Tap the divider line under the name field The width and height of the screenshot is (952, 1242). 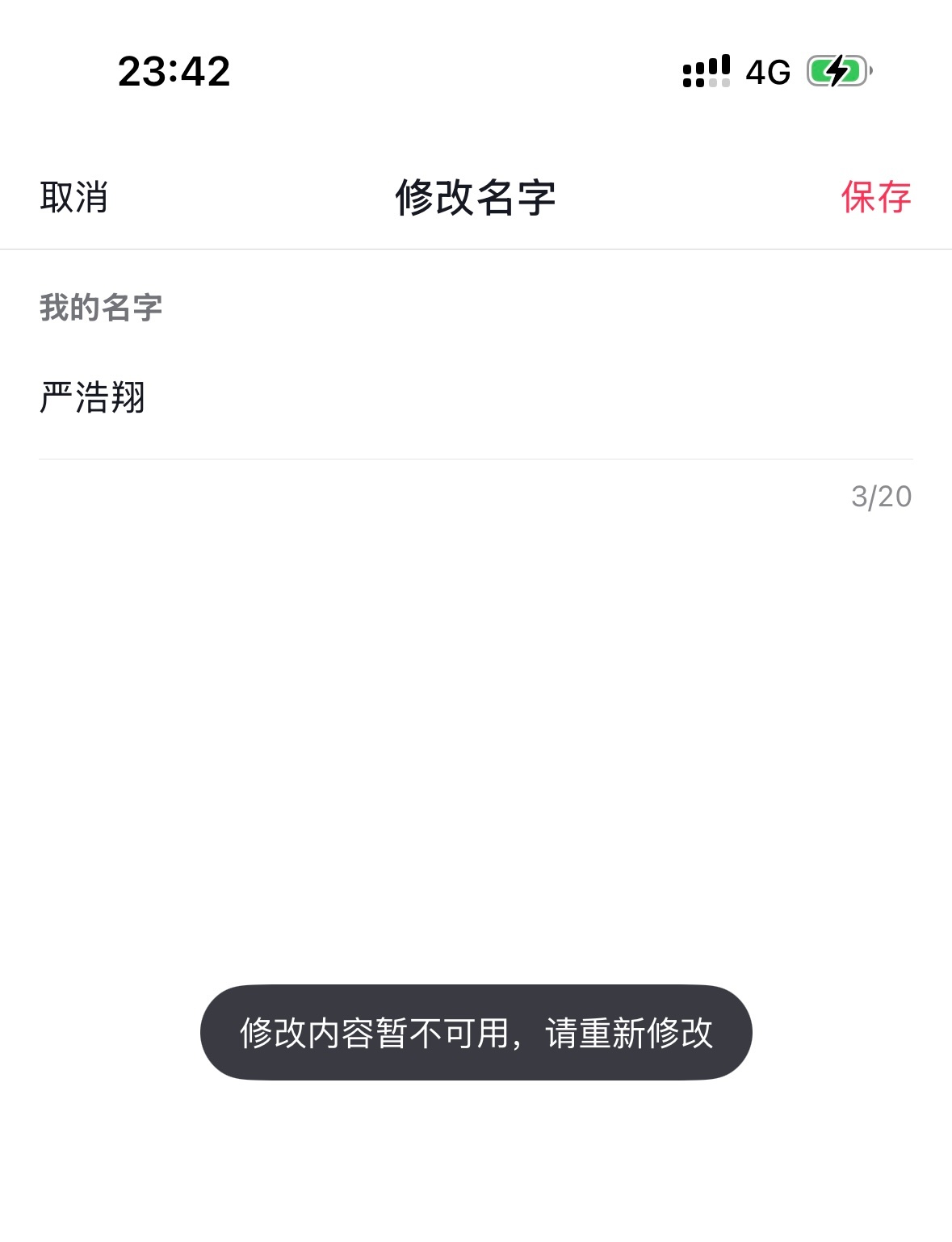pyautogui.click(x=476, y=457)
